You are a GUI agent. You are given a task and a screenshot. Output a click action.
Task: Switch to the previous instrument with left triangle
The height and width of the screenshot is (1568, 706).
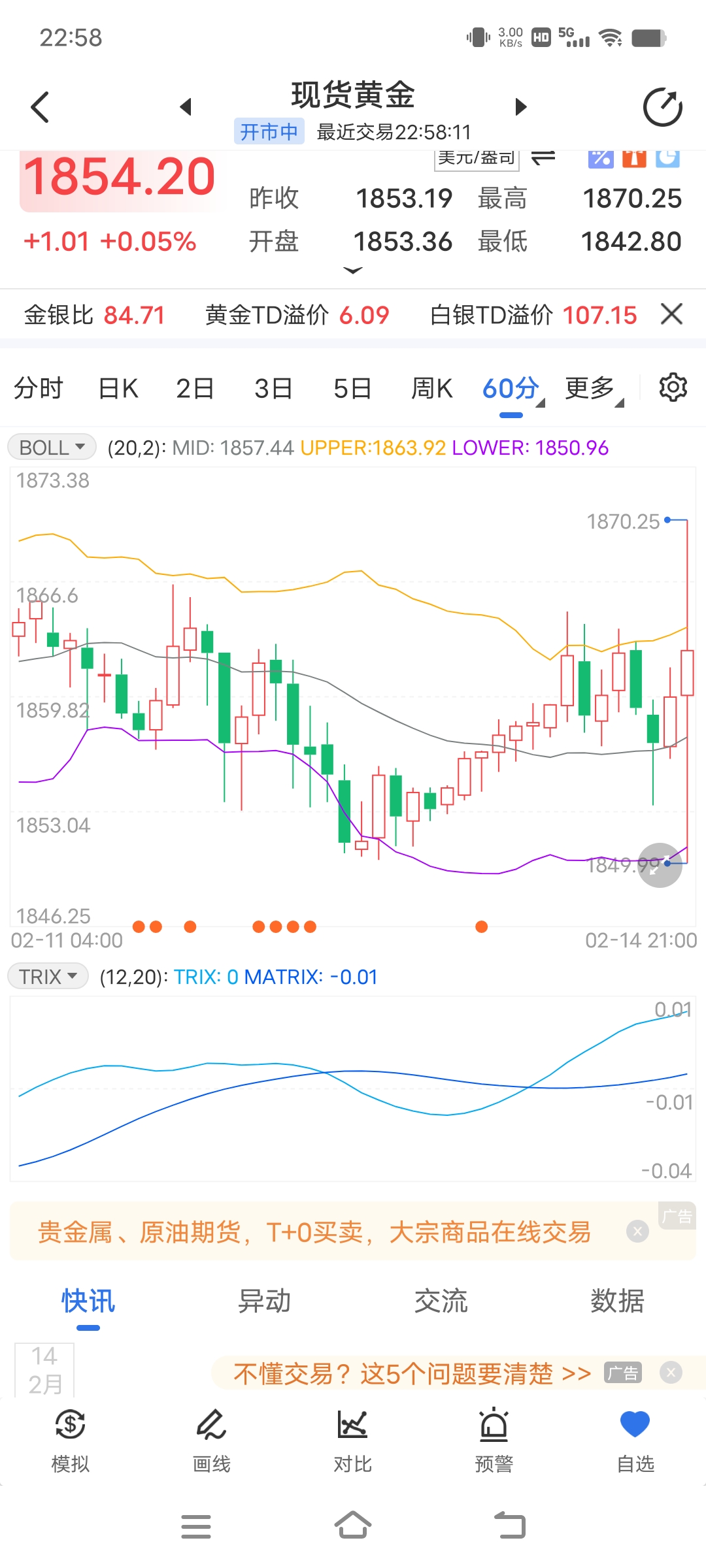[x=186, y=106]
